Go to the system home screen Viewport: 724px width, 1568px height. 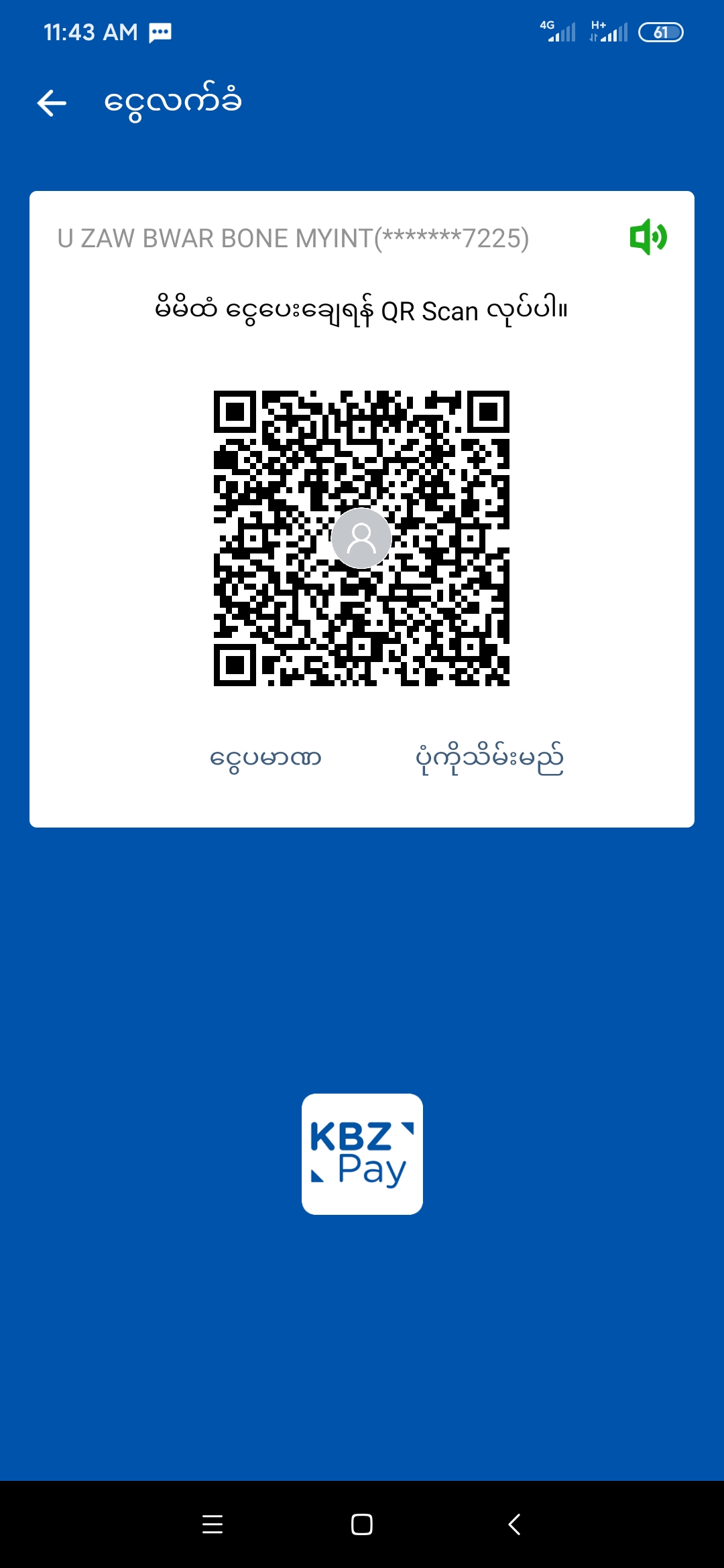[361, 1524]
